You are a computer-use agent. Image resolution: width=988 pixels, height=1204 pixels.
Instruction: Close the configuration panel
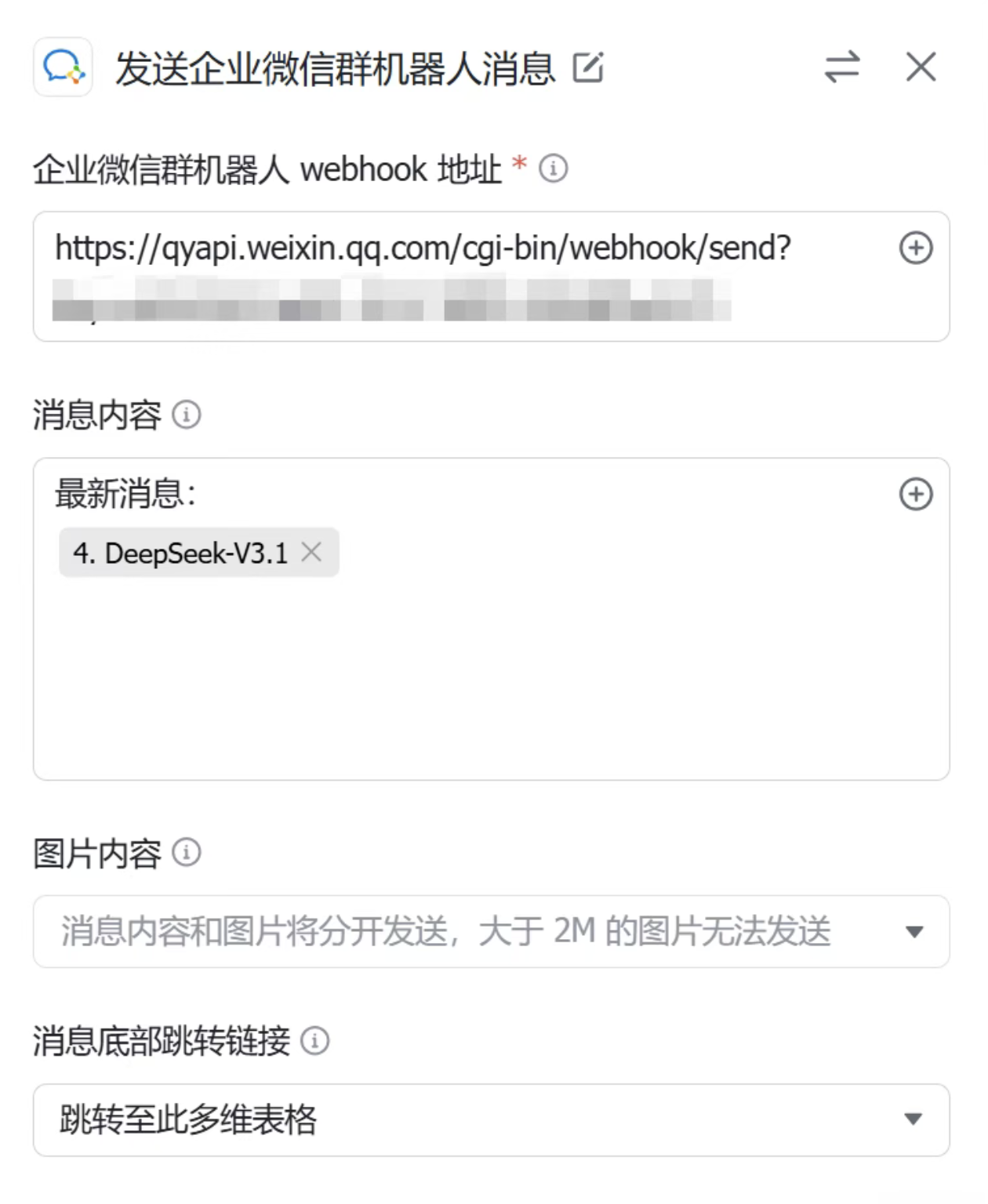pos(921,67)
